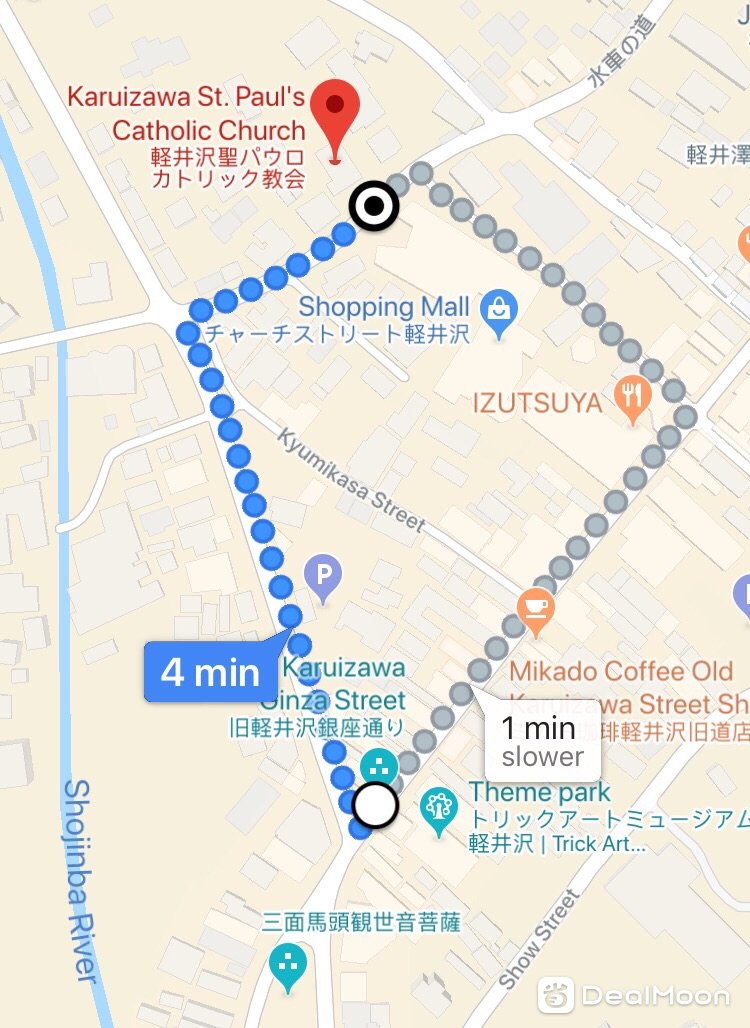Select the alternate route labeled 1 min slower
This screenshot has width=750, height=1028.
[x=543, y=741]
